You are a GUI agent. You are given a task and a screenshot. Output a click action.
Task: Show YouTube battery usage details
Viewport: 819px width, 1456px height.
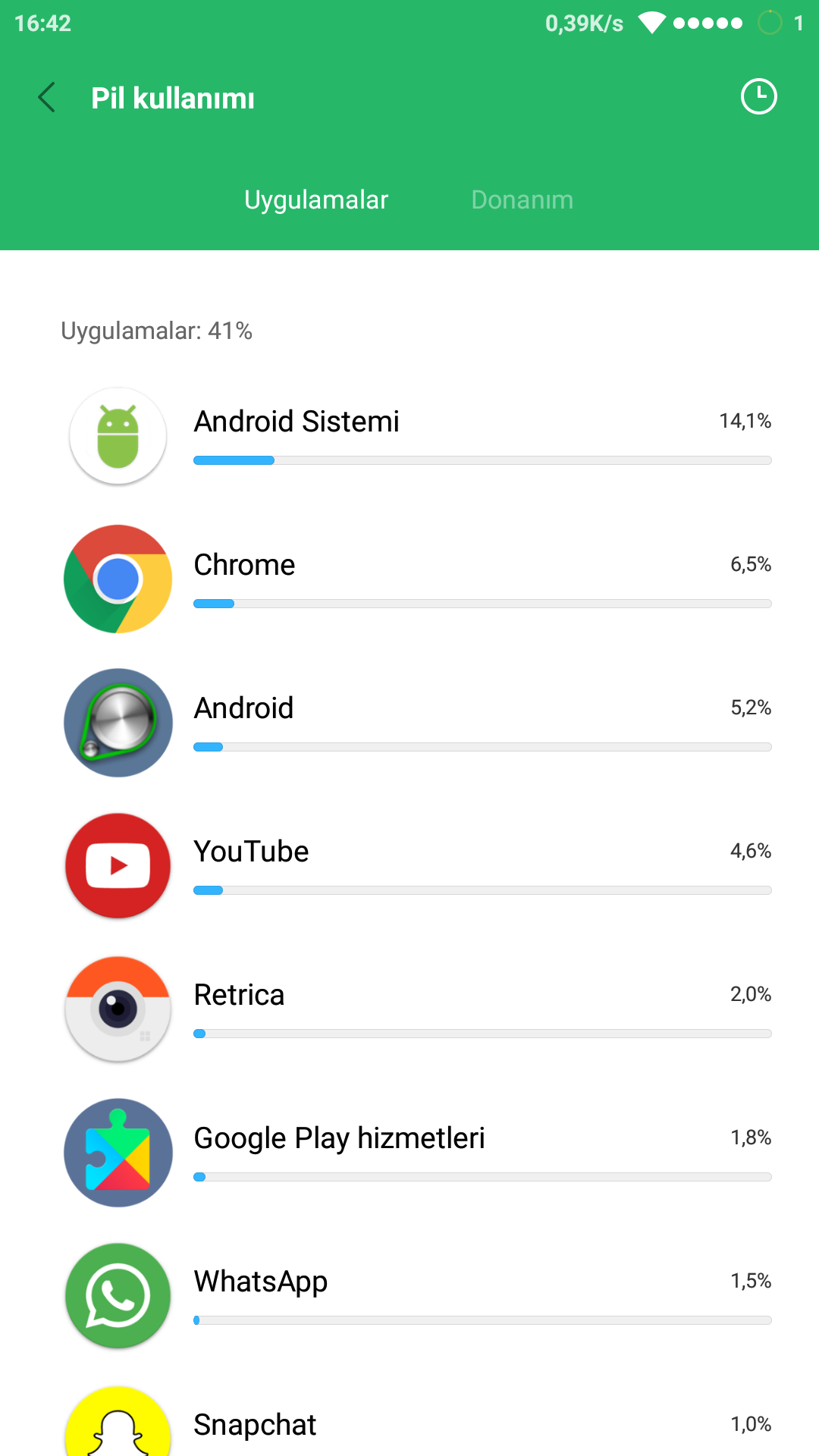[x=409, y=867]
